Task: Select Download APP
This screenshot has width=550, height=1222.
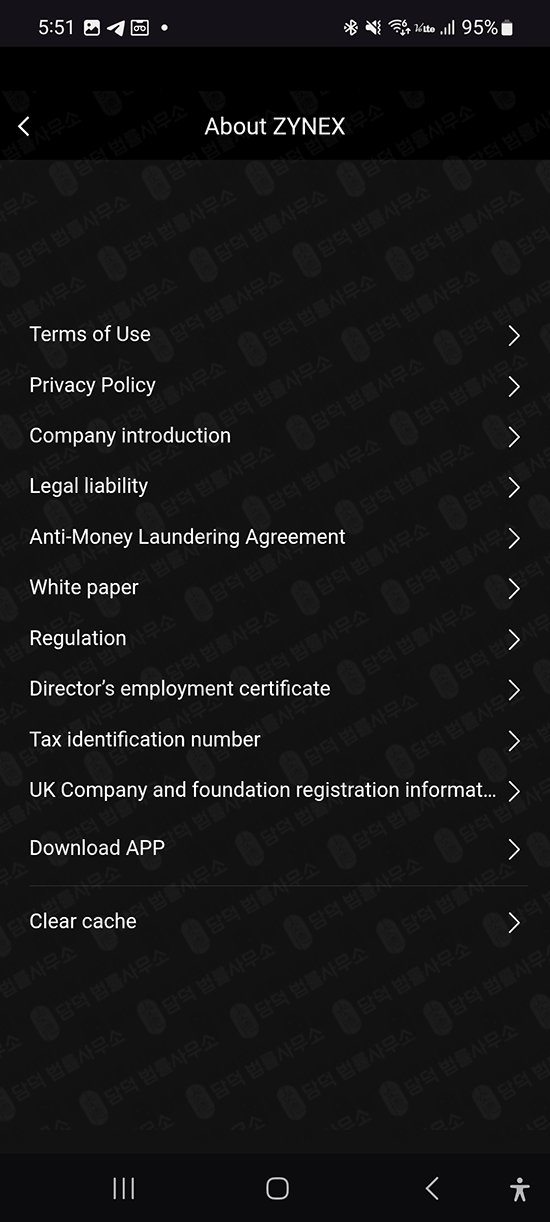Action: [275, 849]
